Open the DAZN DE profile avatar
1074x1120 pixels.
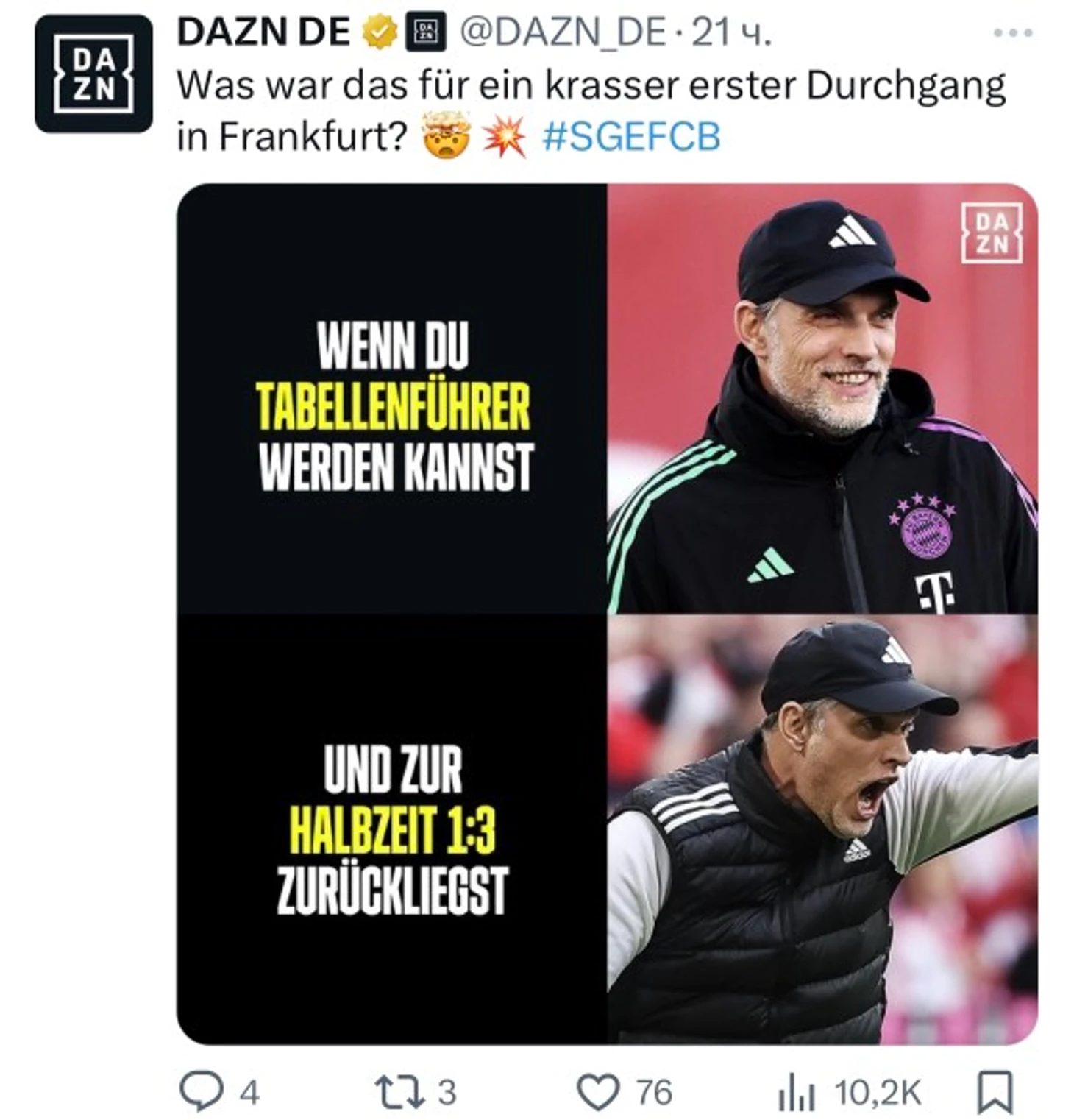pyautogui.click(x=93, y=74)
